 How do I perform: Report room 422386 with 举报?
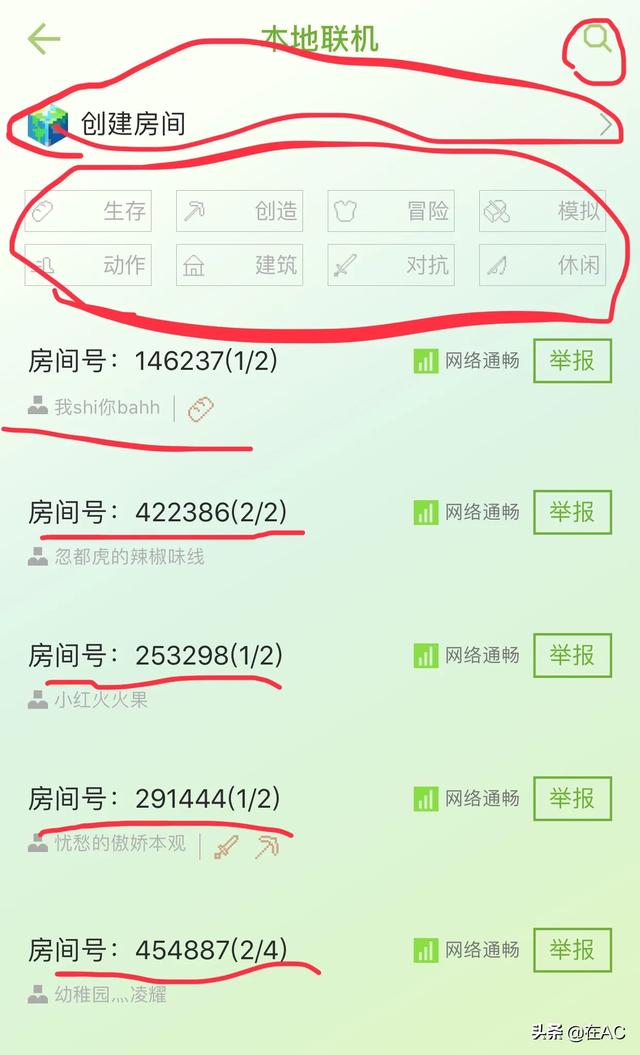tap(571, 513)
